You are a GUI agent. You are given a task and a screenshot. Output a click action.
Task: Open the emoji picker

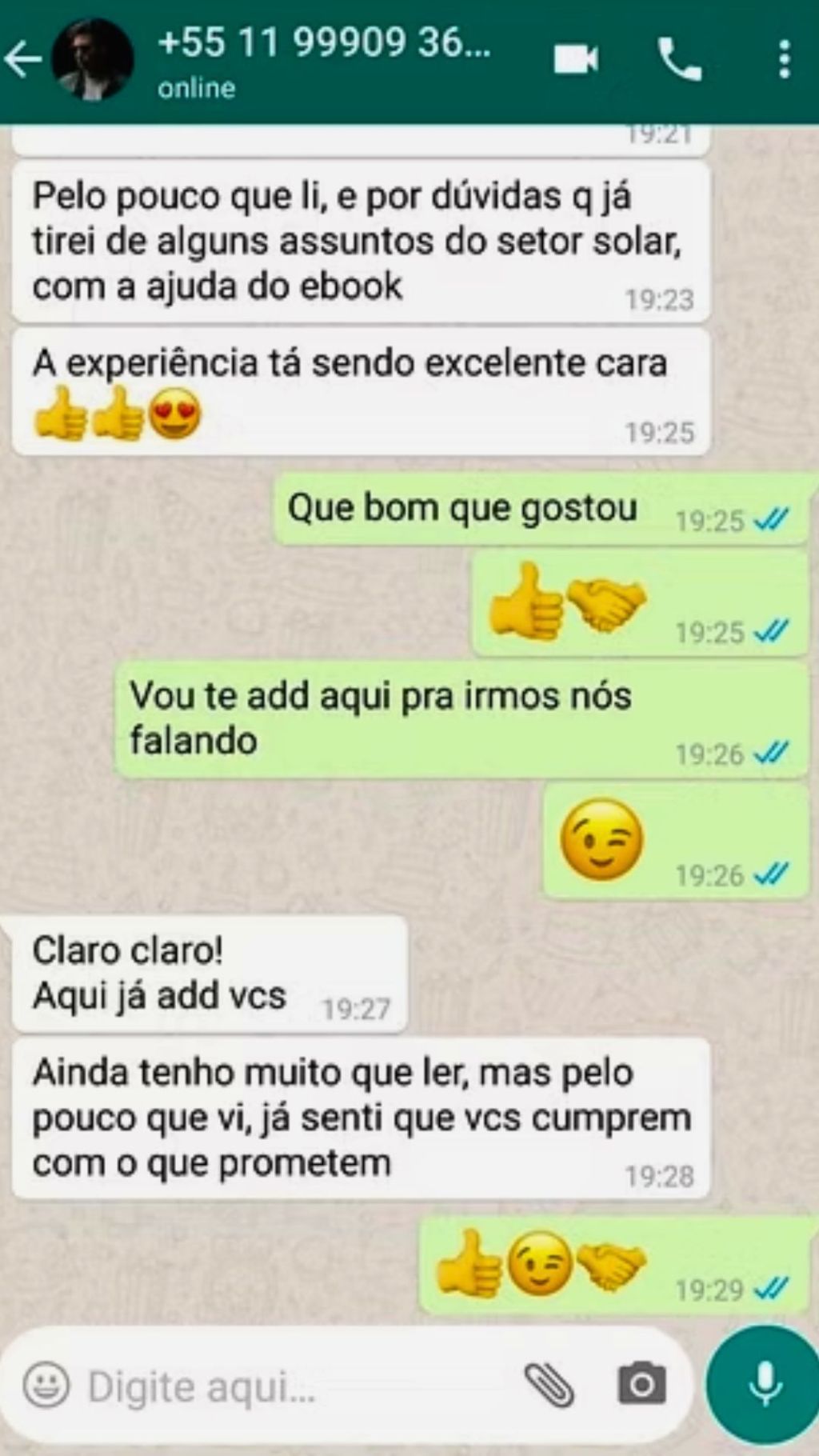46,1386
